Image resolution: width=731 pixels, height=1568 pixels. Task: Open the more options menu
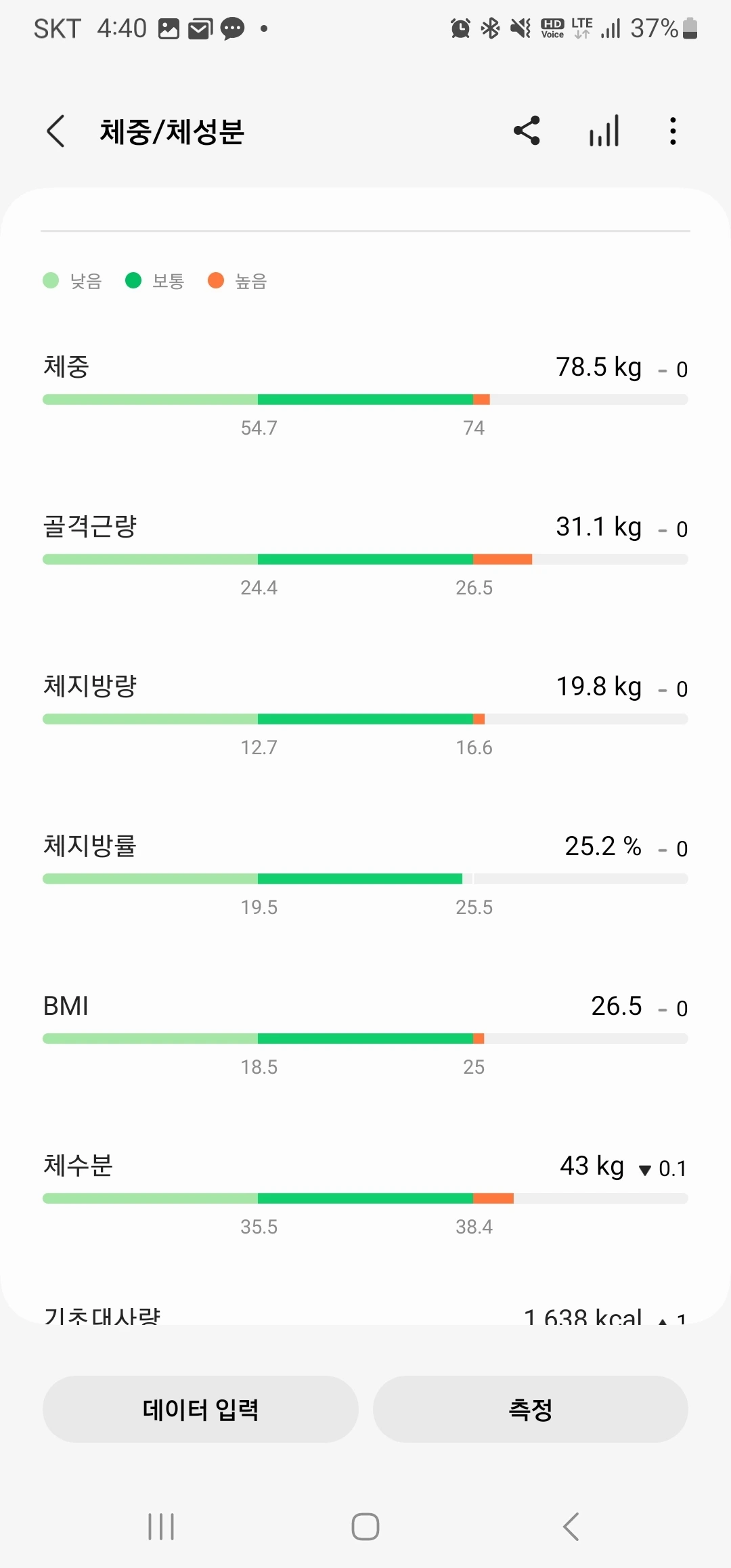click(672, 131)
